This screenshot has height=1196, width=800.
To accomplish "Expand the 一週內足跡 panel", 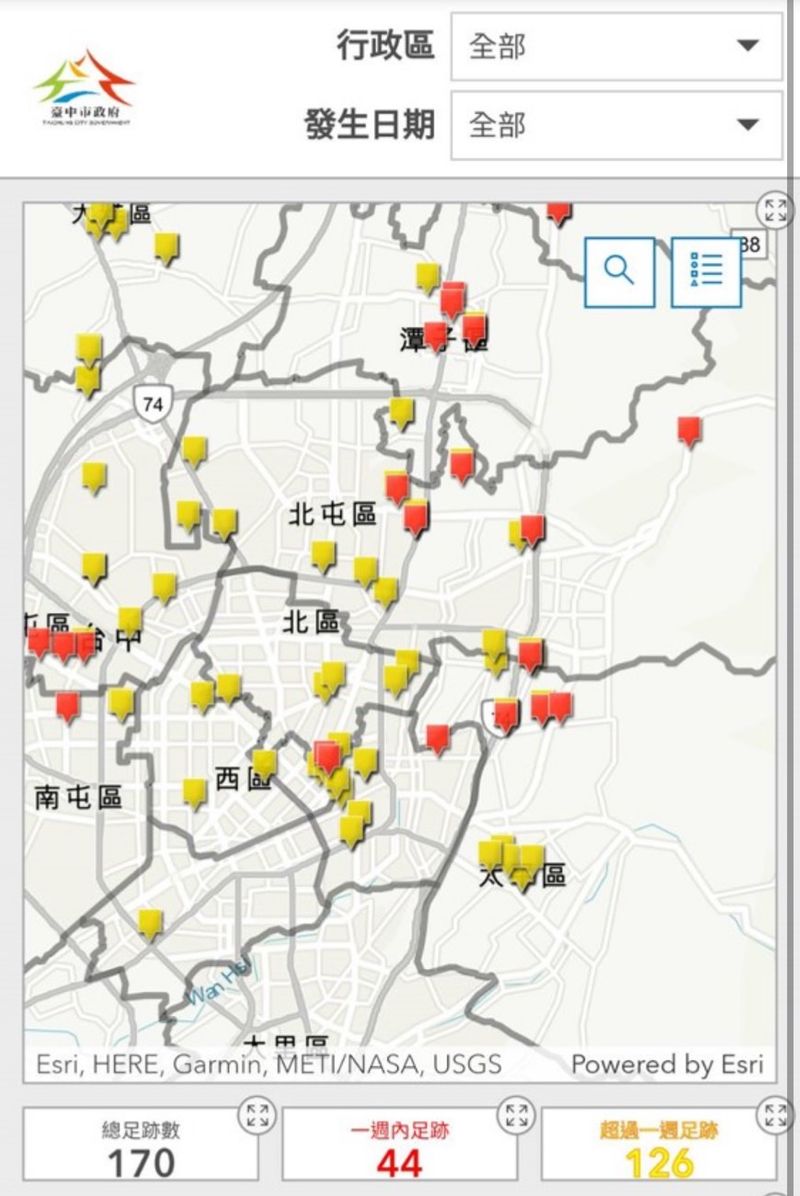I will 516,1114.
